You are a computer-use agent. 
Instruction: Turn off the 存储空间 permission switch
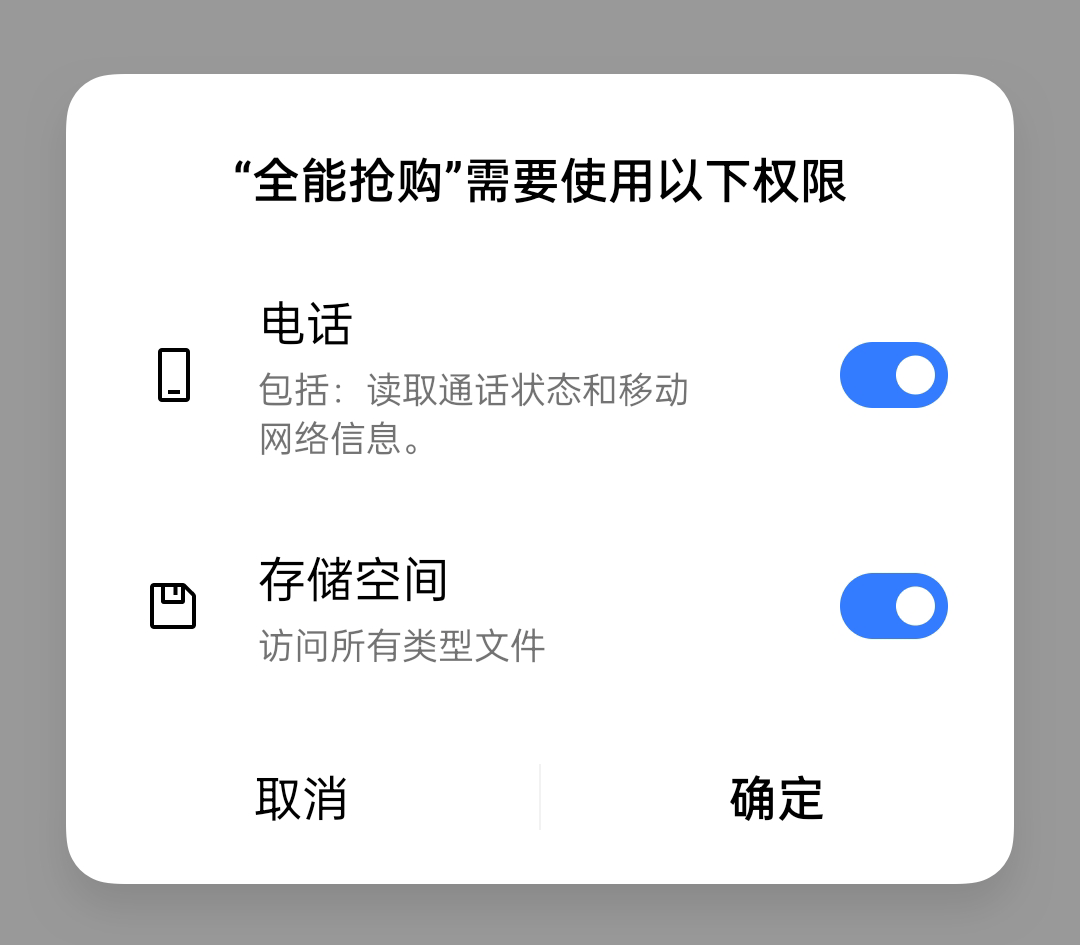tap(893, 606)
